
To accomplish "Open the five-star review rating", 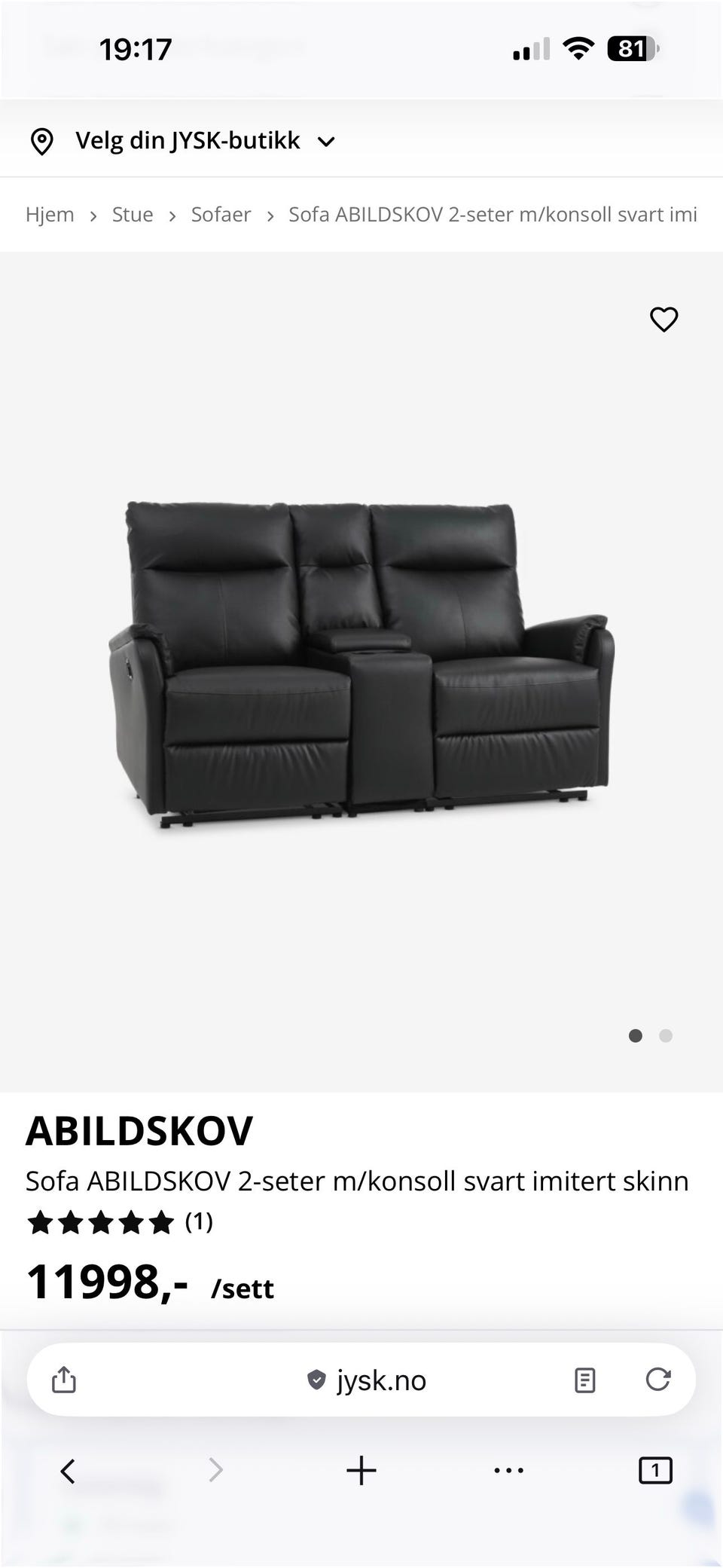I will coord(119,1222).
